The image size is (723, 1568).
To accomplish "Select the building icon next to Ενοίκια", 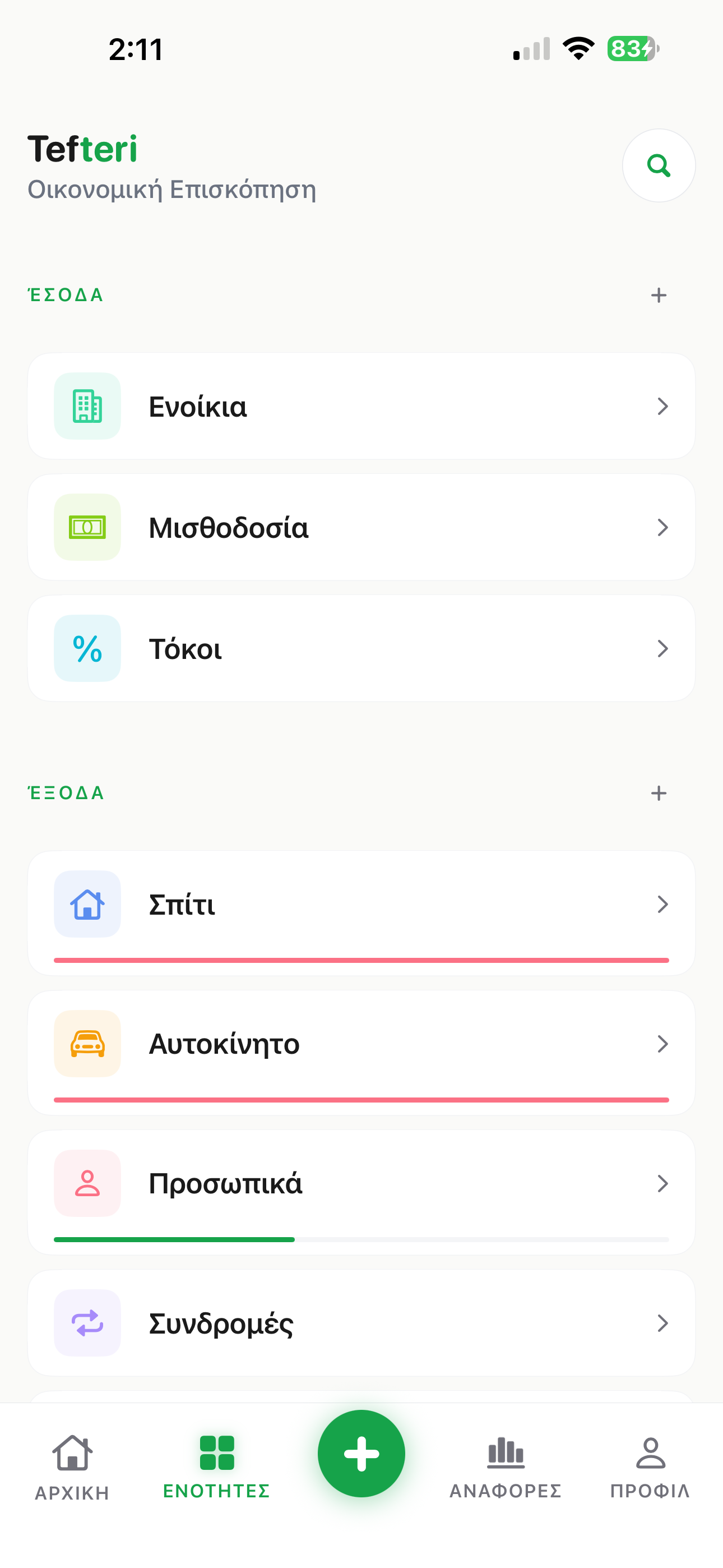I will pos(87,405).
